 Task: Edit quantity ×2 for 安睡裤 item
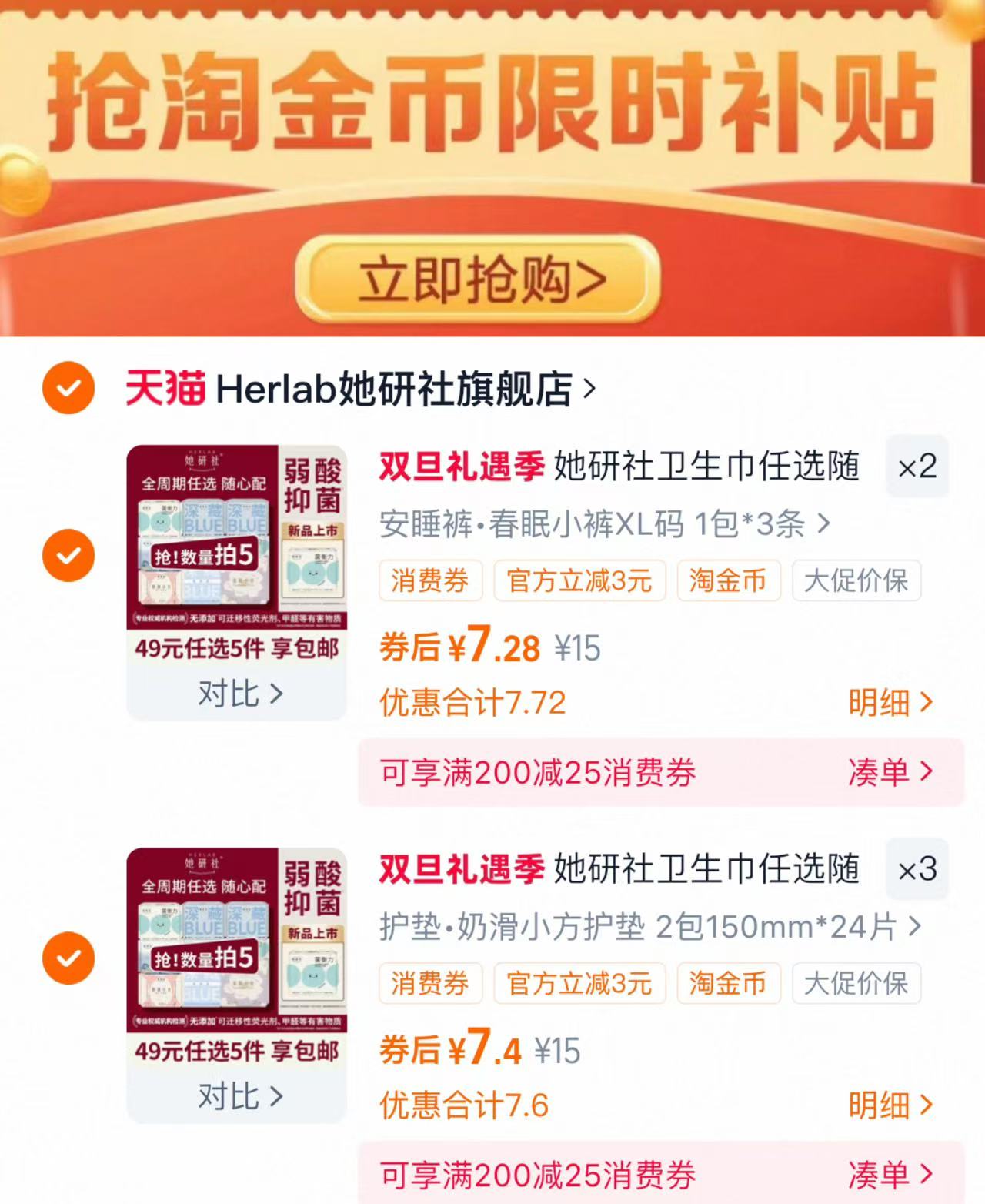pyautogui.click(x=917, y=467)
